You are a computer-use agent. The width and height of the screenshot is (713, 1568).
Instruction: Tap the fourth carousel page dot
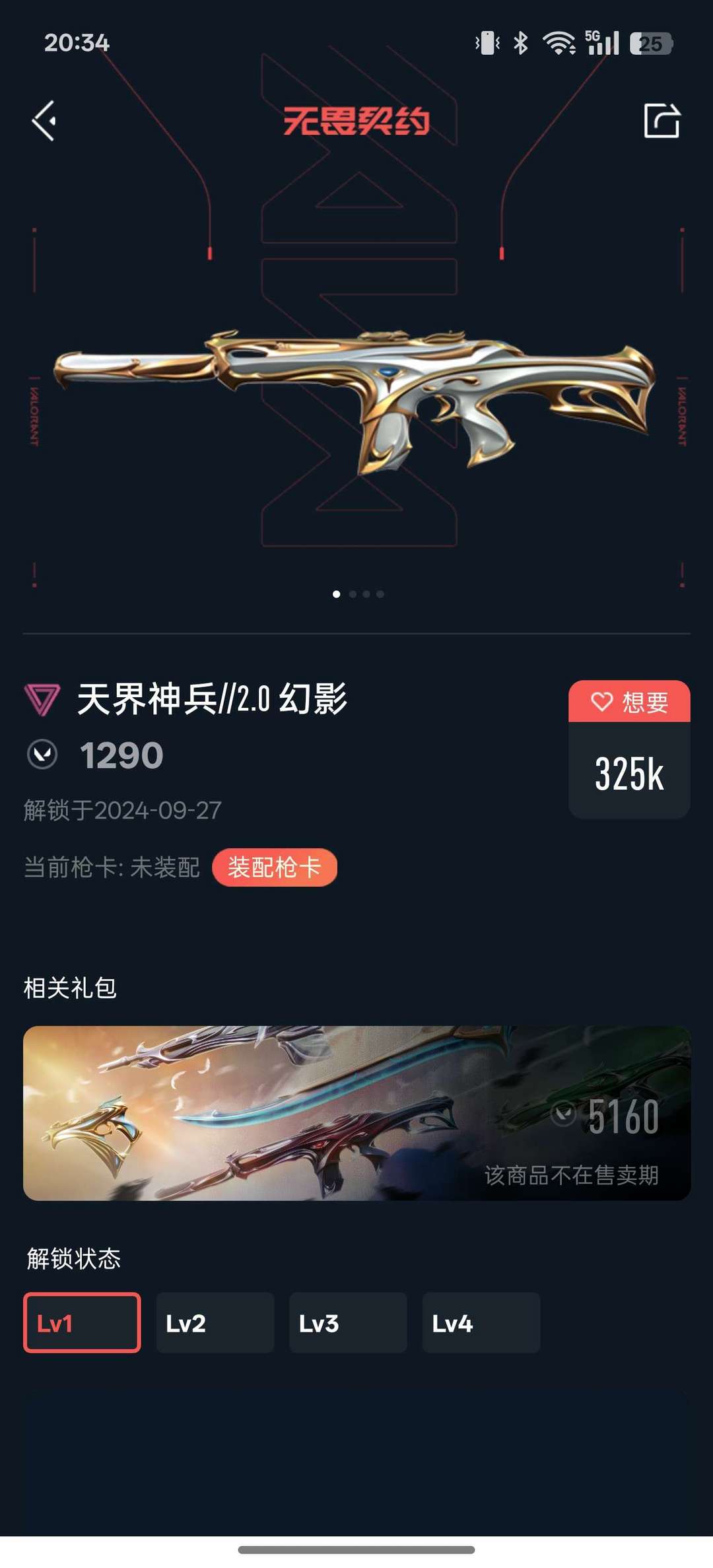coord(380,594)
